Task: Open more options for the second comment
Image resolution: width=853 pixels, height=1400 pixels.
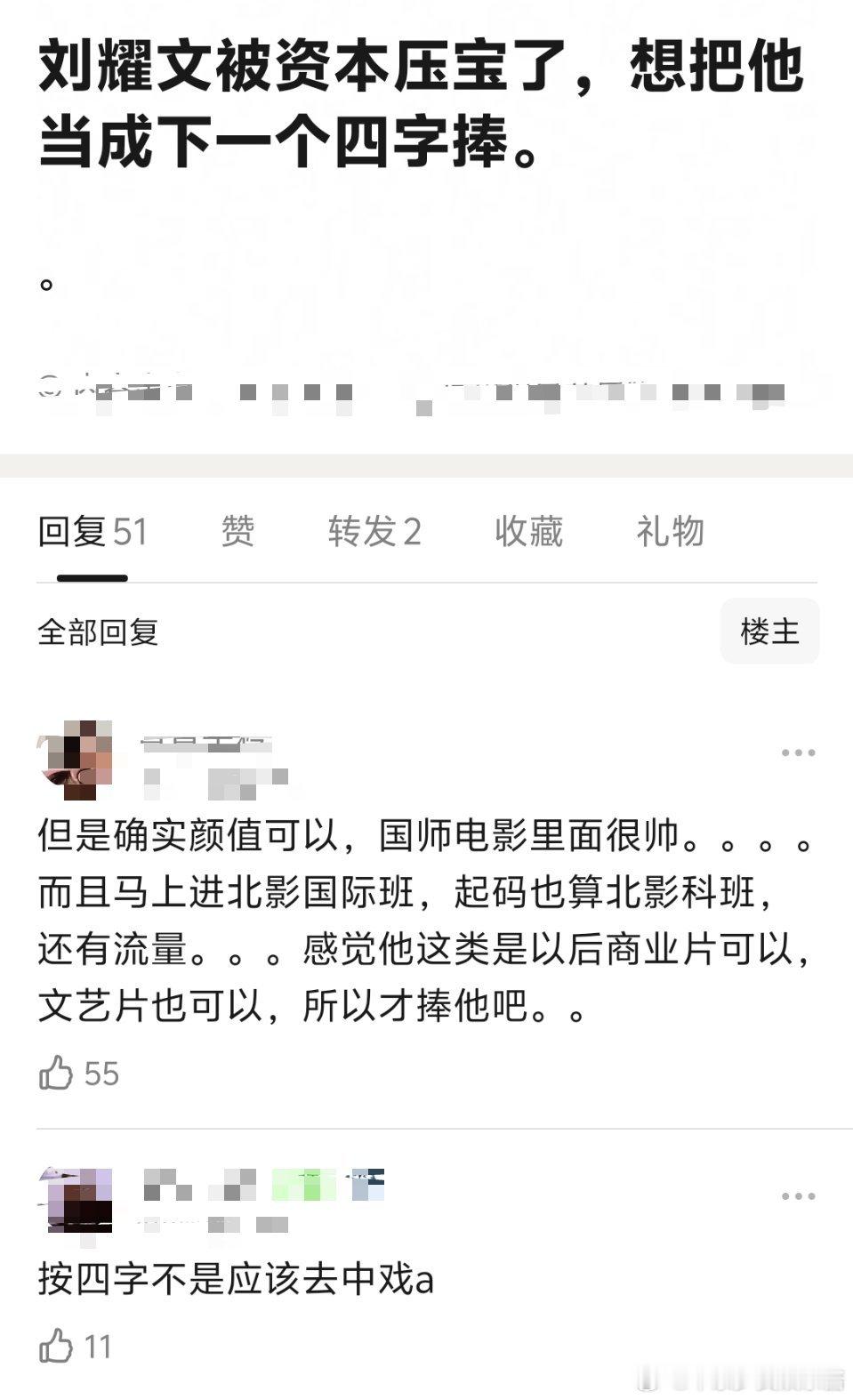Action: (x=798, y=1195)
